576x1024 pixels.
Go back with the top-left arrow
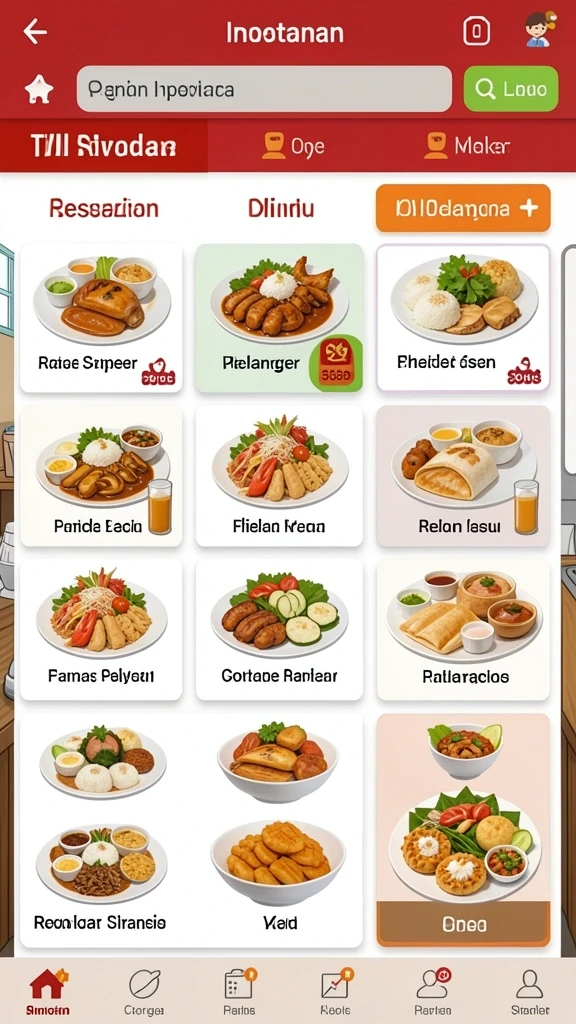coord(35,31)
